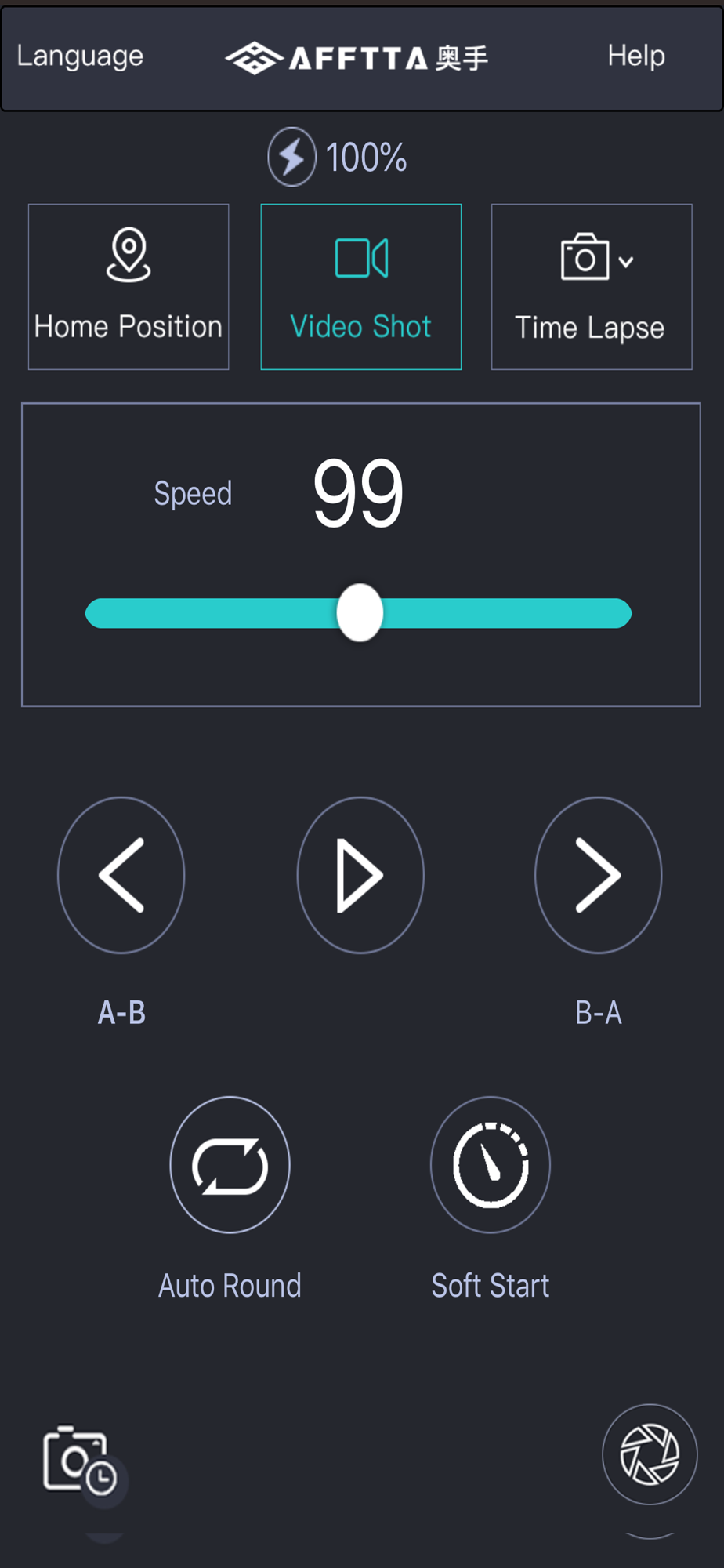Image resolution: width=724 pixels, height=1568 pixels.
Task: Move slider toward the A-B direction arrow
Action: 121,875
